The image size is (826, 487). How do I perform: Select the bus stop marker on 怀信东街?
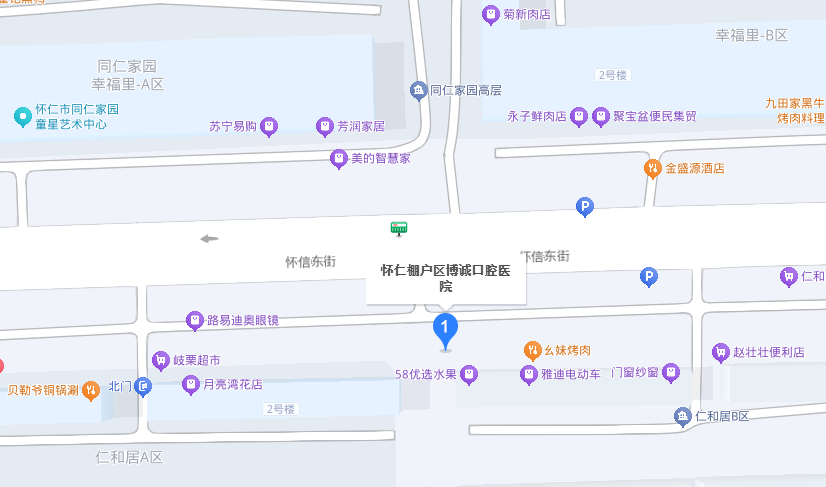point(399,229)
